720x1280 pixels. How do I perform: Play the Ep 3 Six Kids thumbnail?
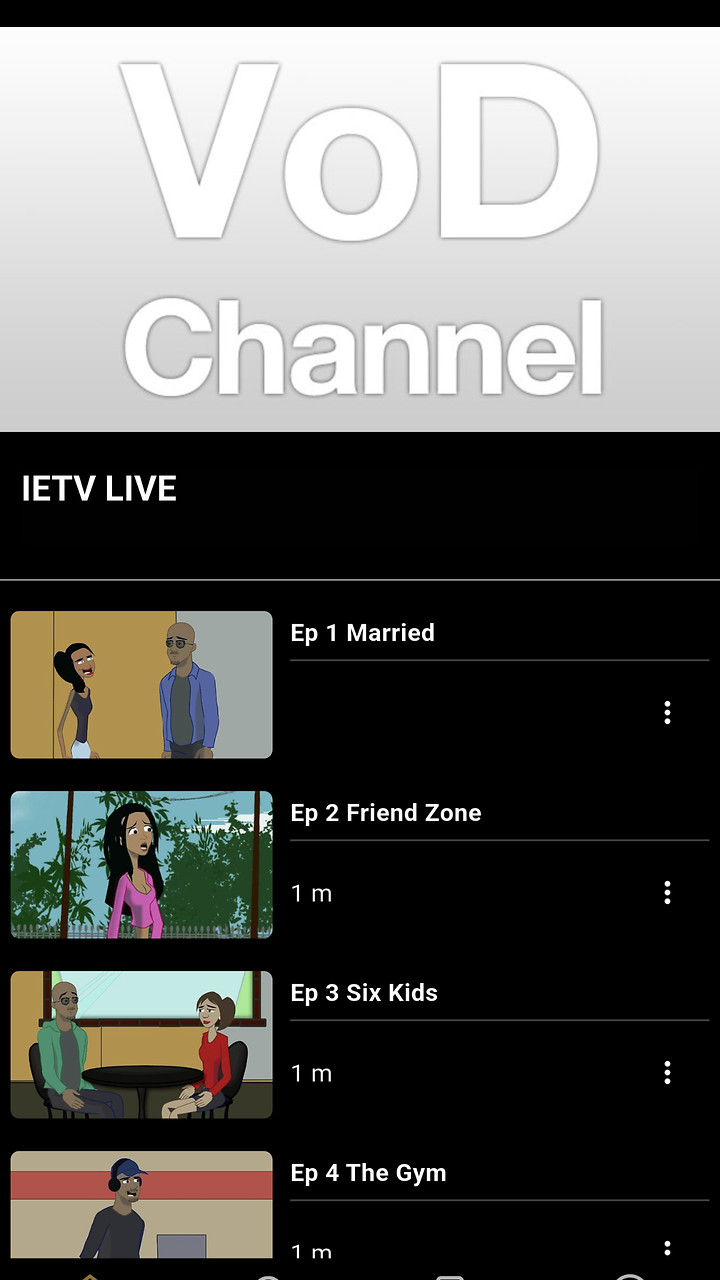(x=141, y=1045)
